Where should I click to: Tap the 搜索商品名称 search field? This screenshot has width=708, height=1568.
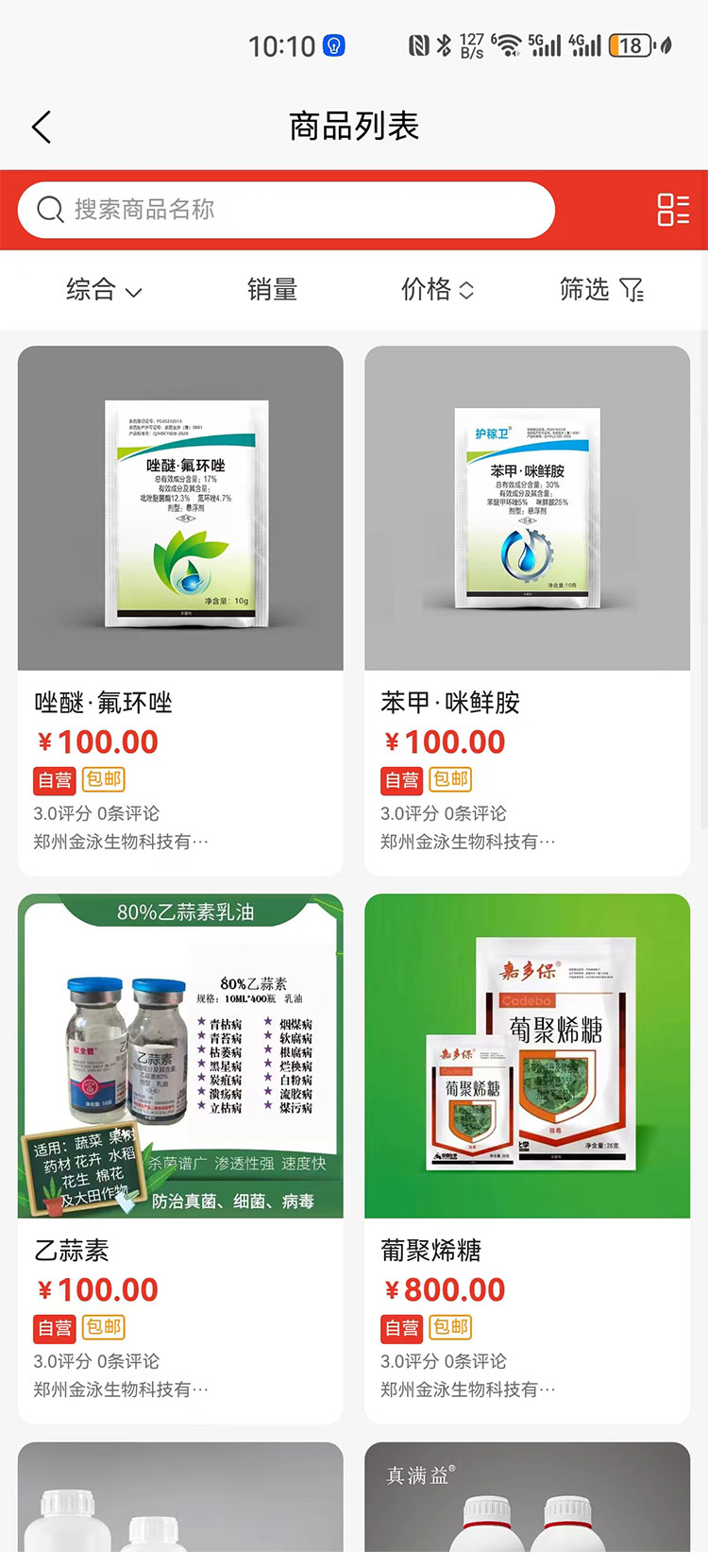tap(286, 210)
